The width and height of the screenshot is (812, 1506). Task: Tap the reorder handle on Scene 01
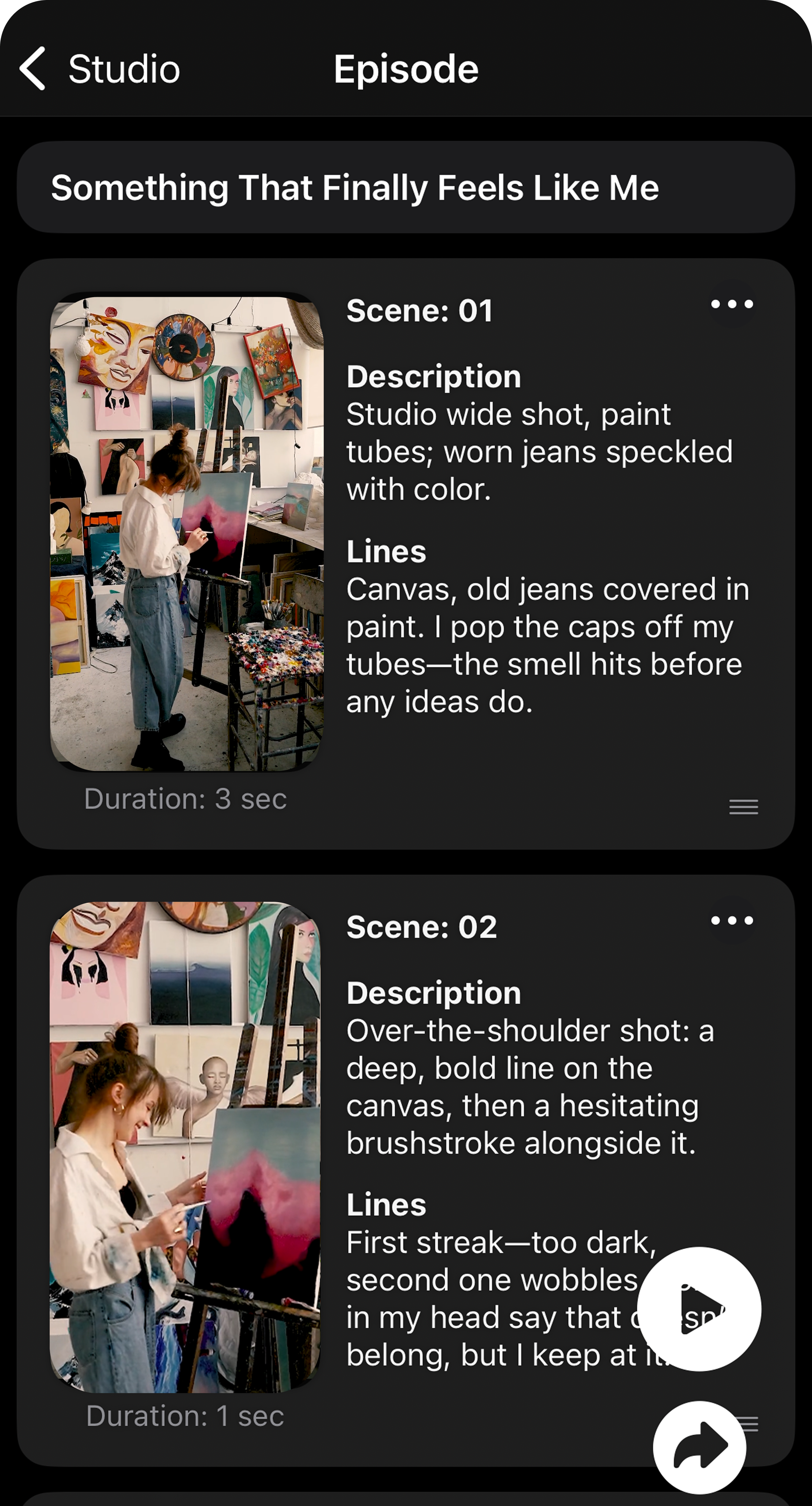pos(743,807)
